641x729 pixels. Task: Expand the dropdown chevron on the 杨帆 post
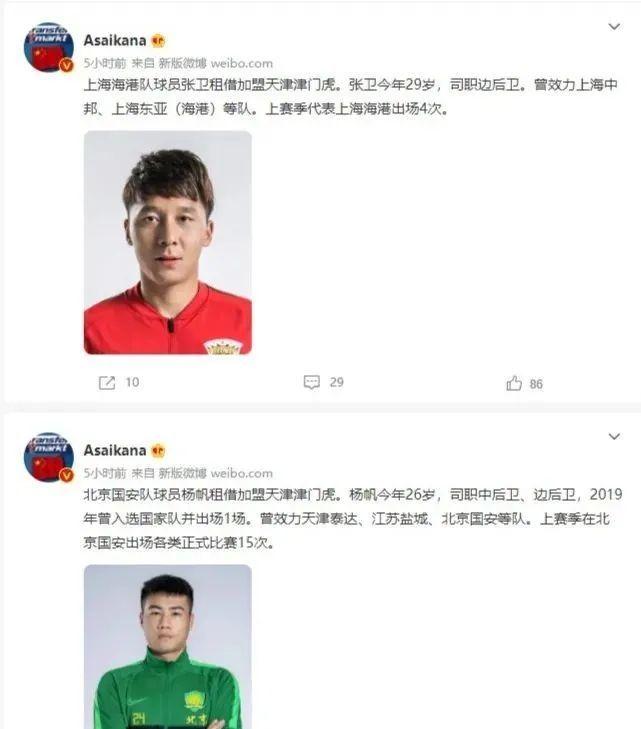click(x=613, y=437)
